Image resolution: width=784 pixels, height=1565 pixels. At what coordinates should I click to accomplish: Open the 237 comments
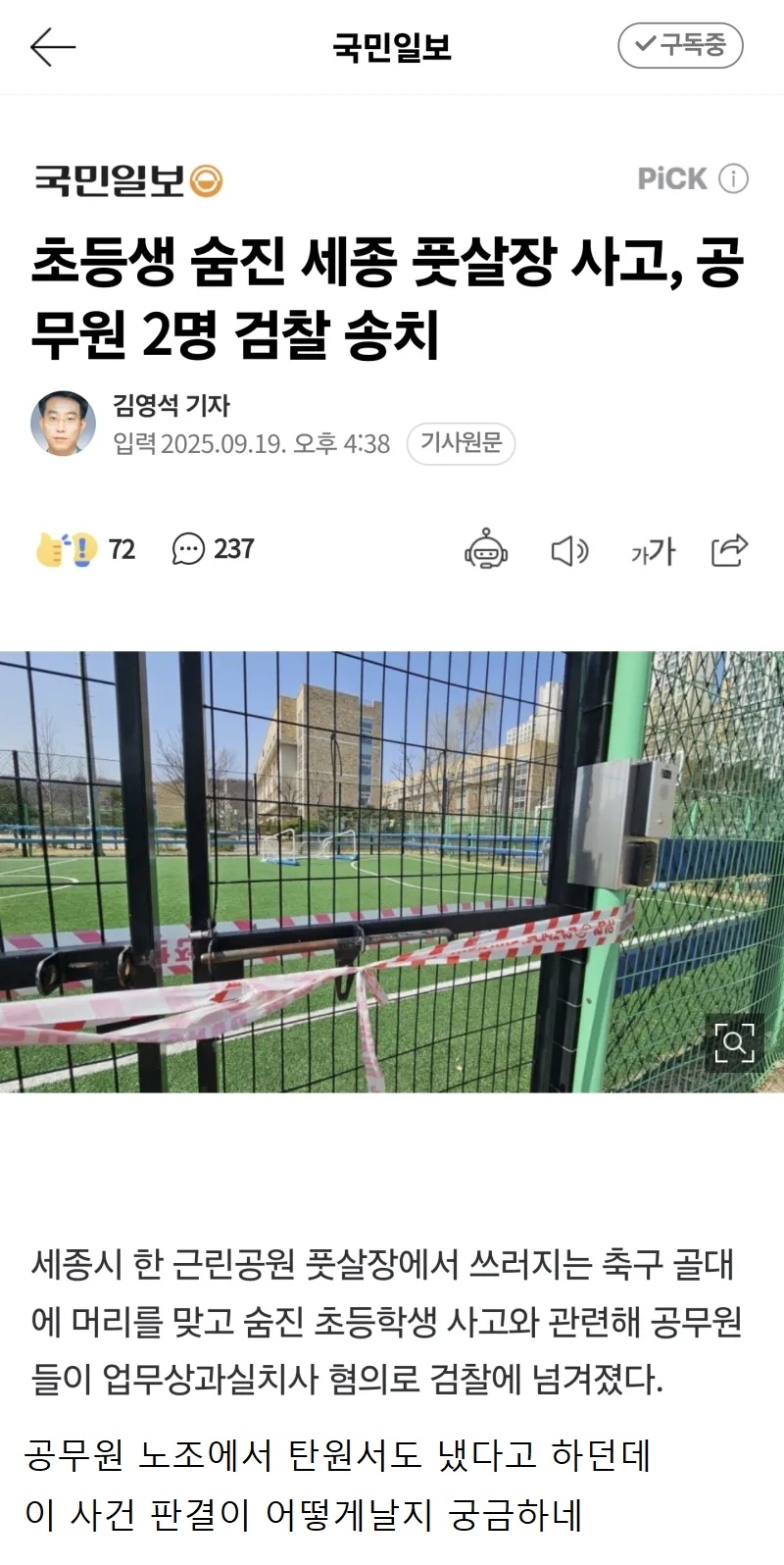point(213,549)
